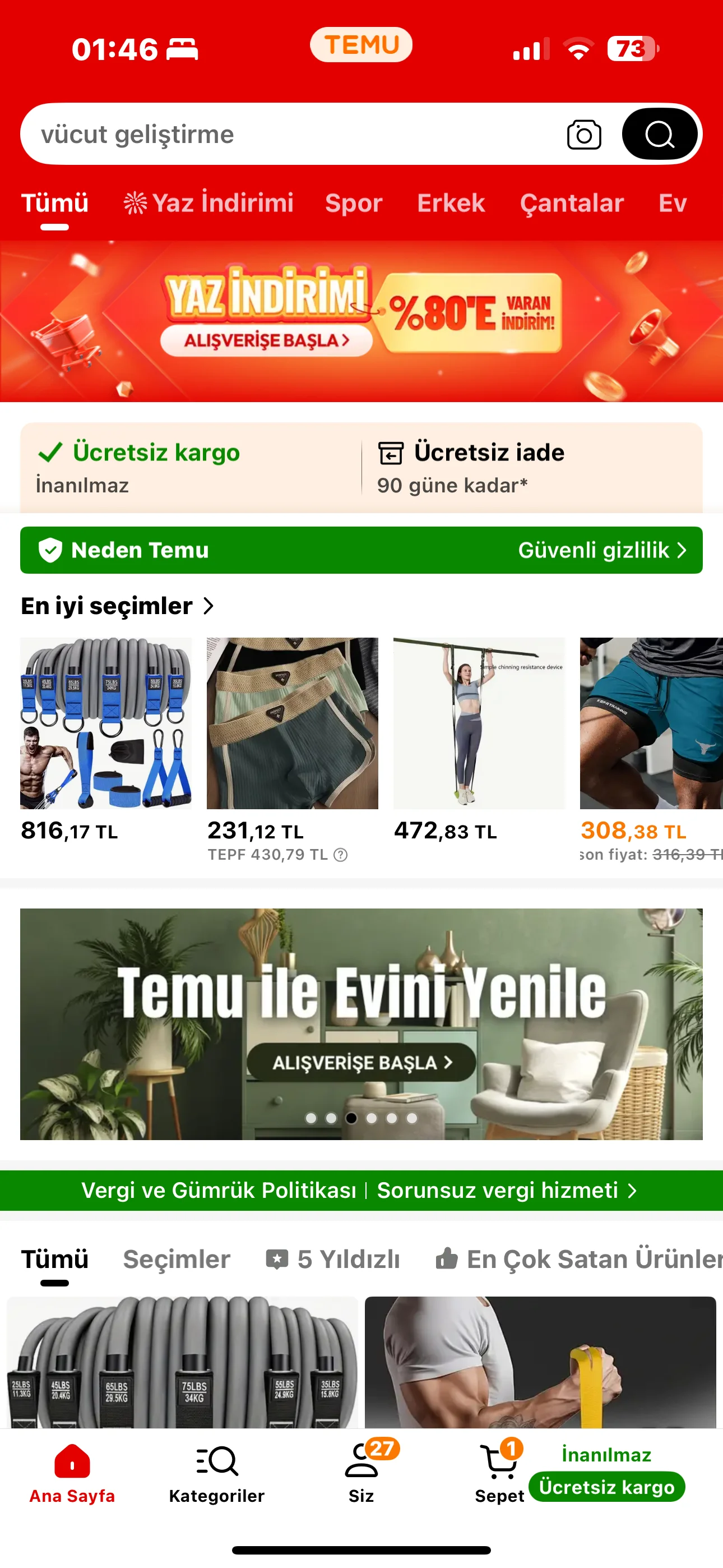
Task: Open Neden Temu Güvenli gizlilik bar
Action: [361, 550]
